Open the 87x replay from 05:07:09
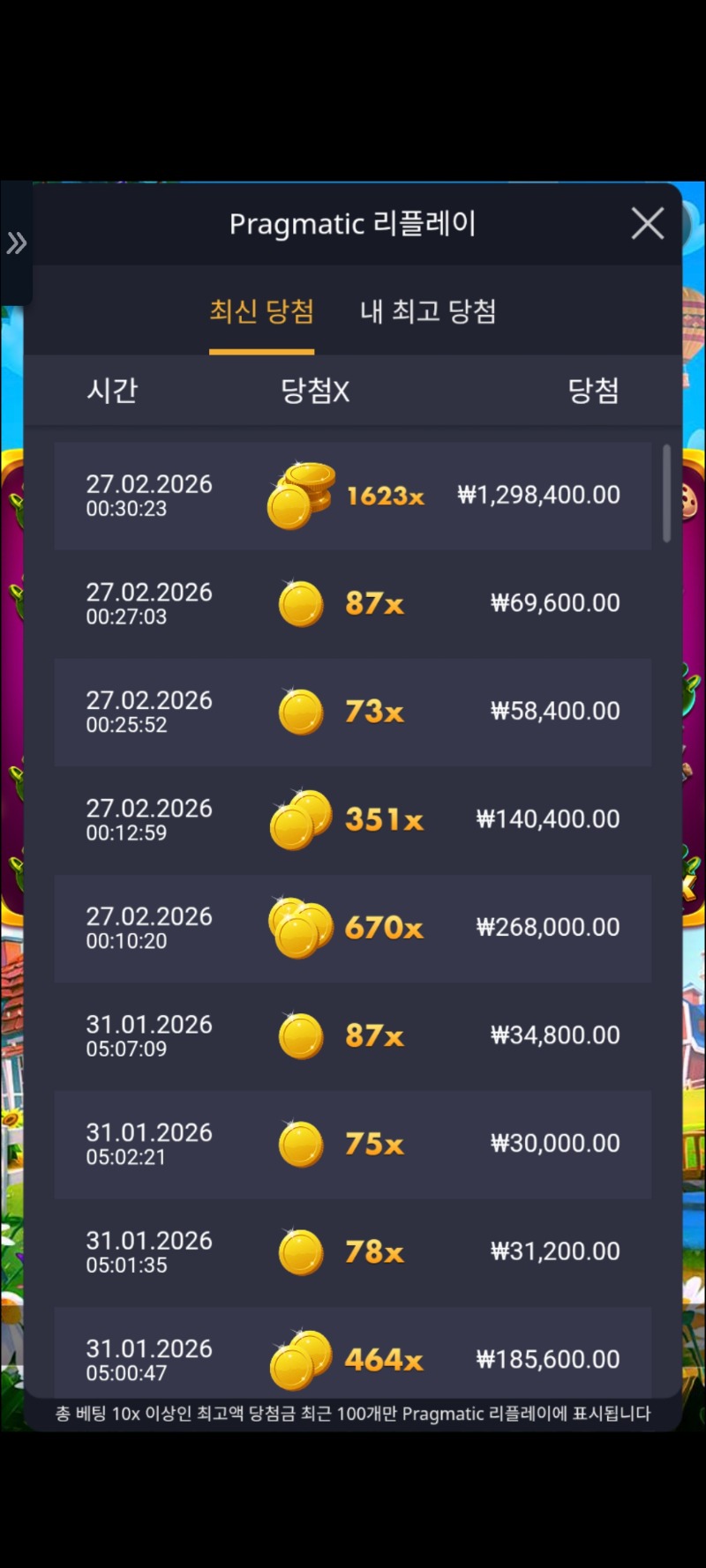 [353, 1036]
